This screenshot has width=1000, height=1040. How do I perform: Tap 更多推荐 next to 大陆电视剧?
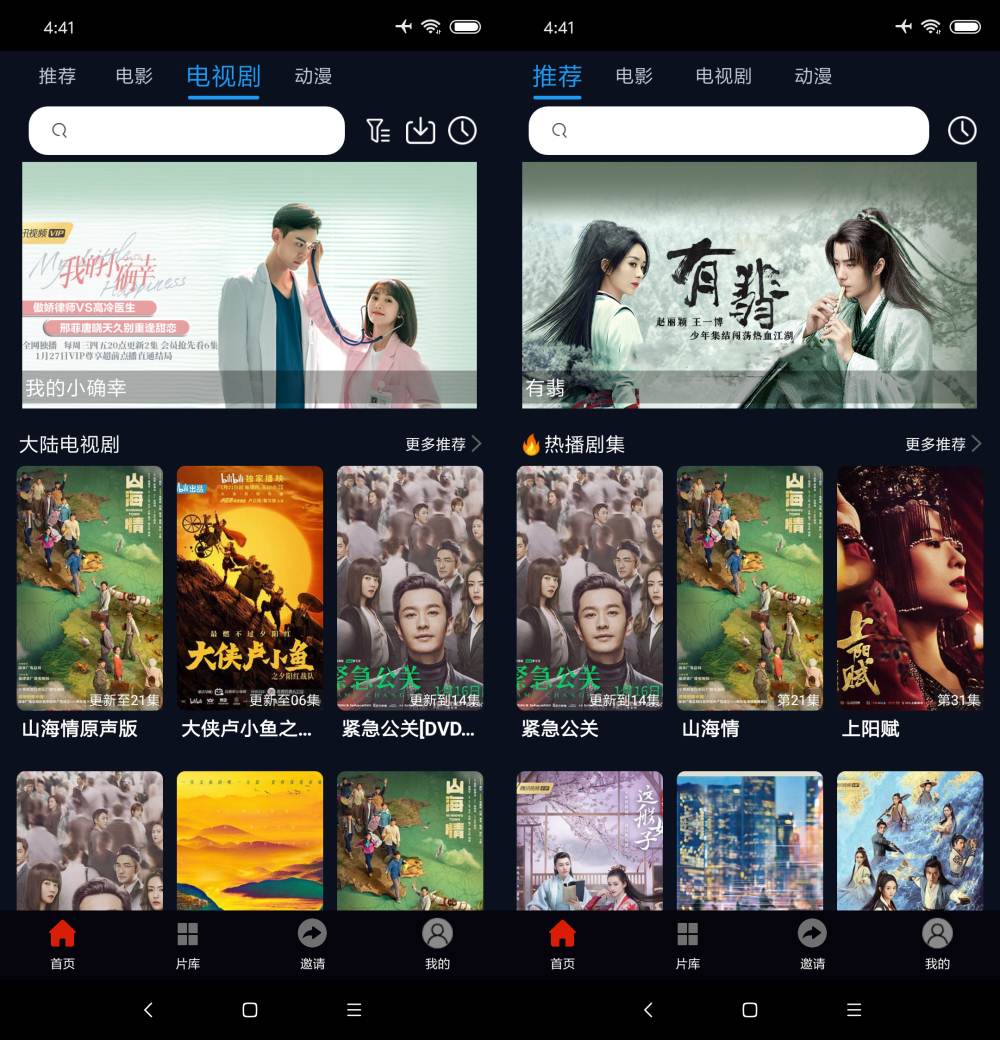(x=442, y=444)
